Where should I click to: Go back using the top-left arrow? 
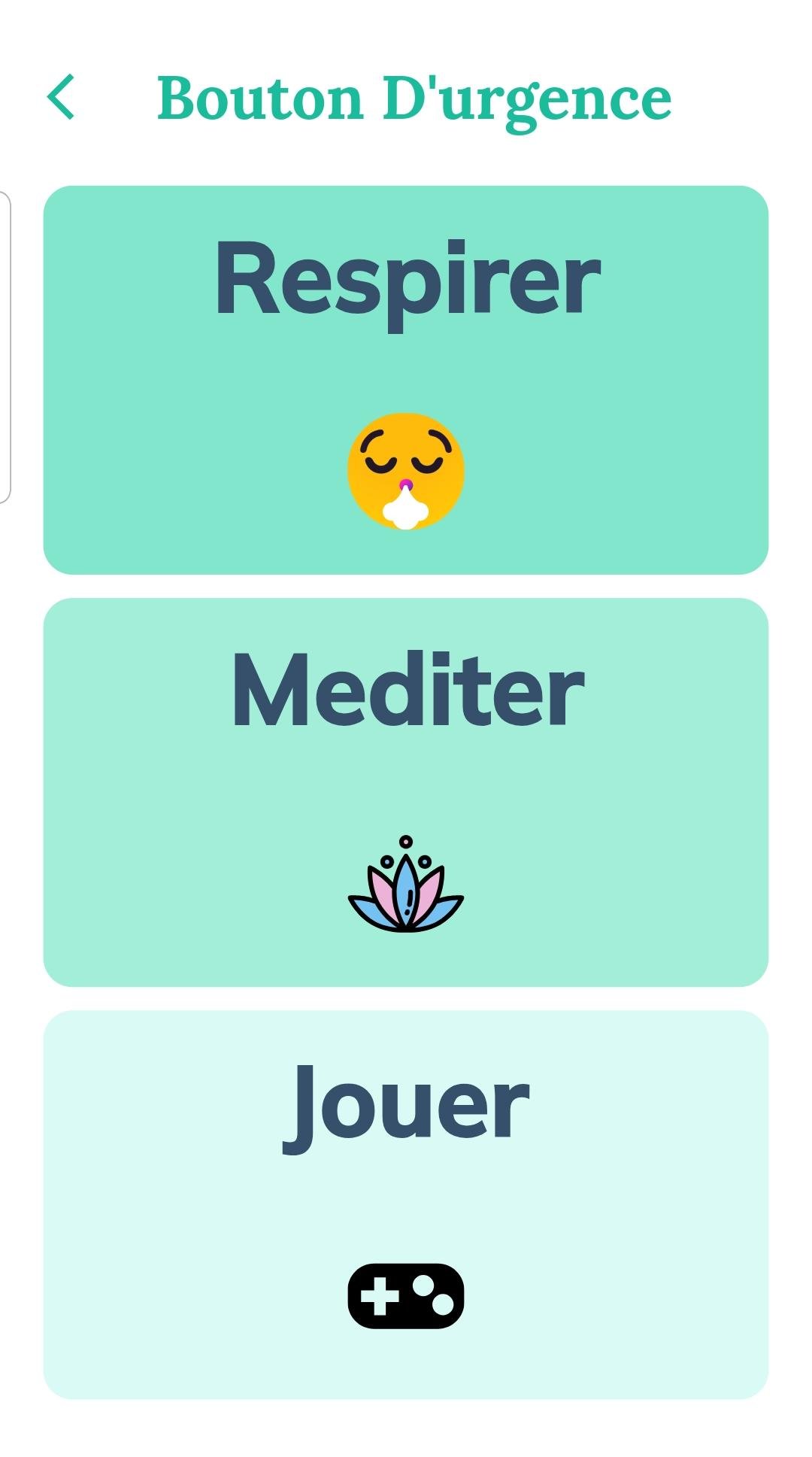61,97
